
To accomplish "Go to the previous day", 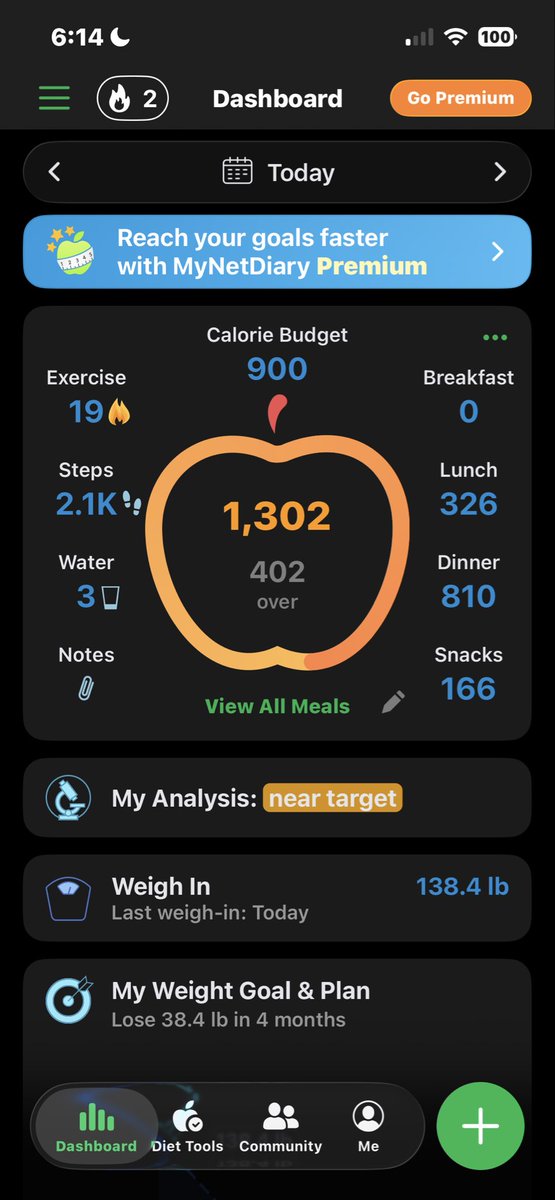I will pos(54,172).
